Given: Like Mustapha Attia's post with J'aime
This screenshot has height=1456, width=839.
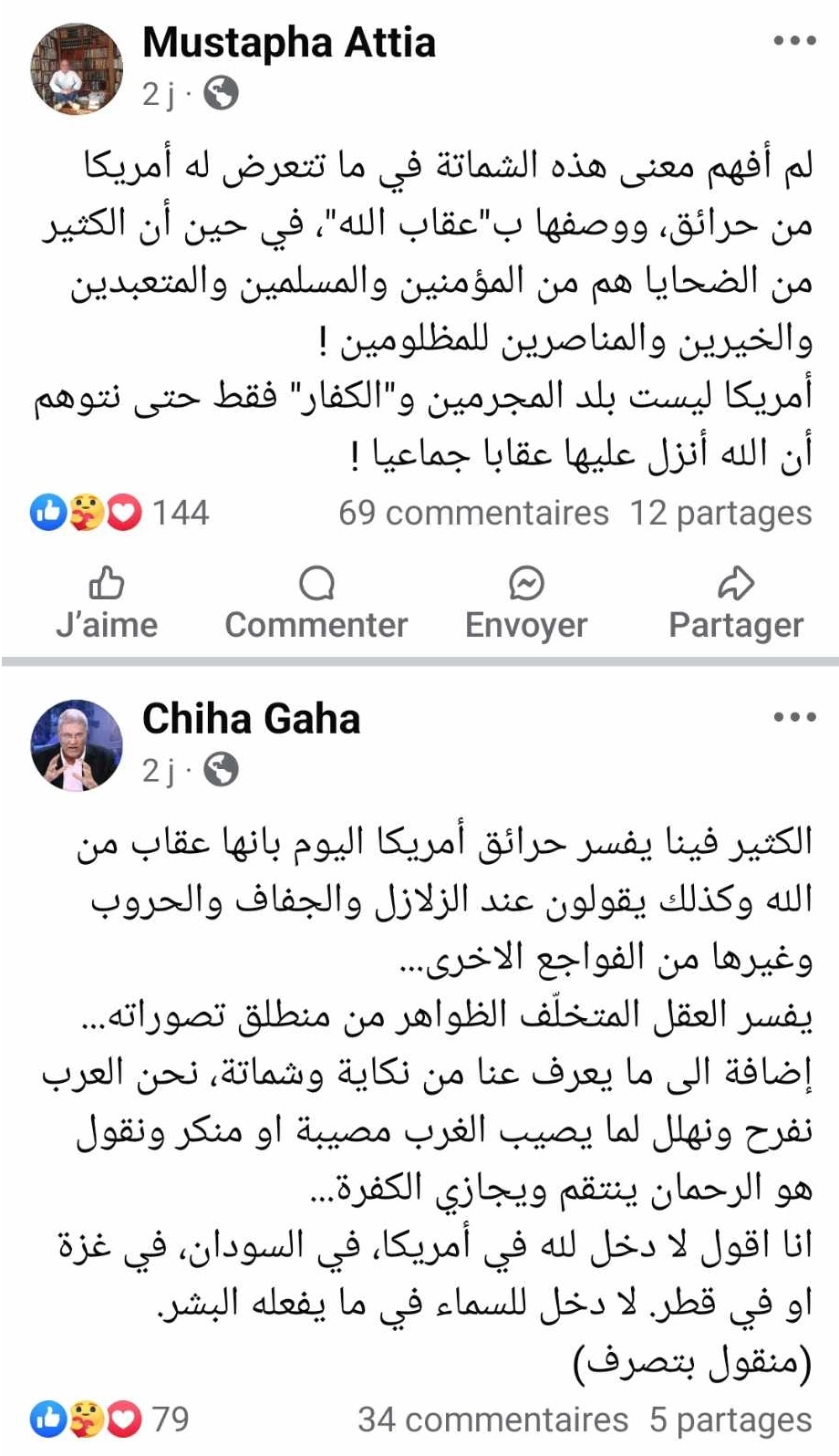Looking at the screenshot, I should click(x=107, y=604).
